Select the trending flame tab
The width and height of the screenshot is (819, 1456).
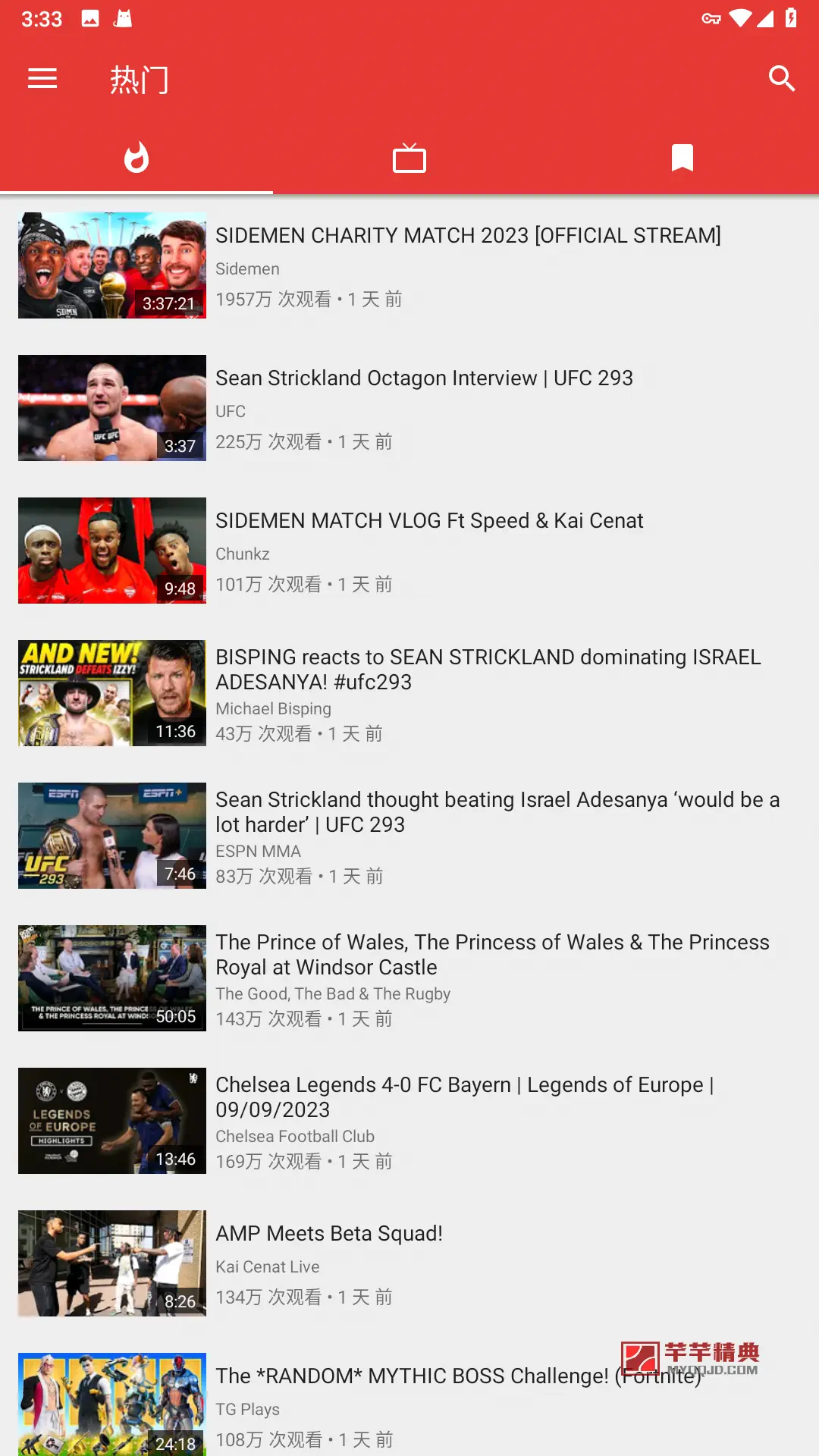136,158
